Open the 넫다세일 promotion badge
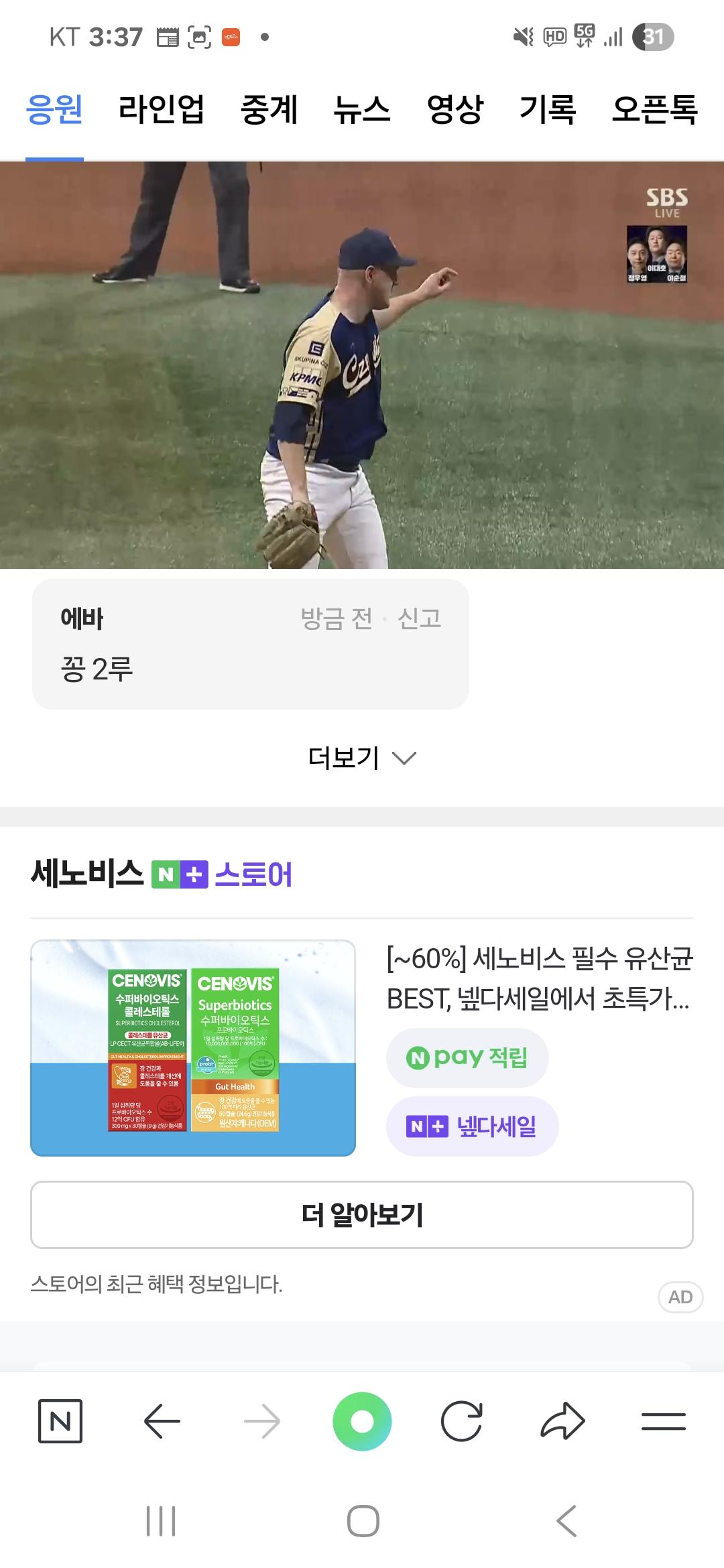This screenshot has width=724, height=1568. [x=471, y=1125]
